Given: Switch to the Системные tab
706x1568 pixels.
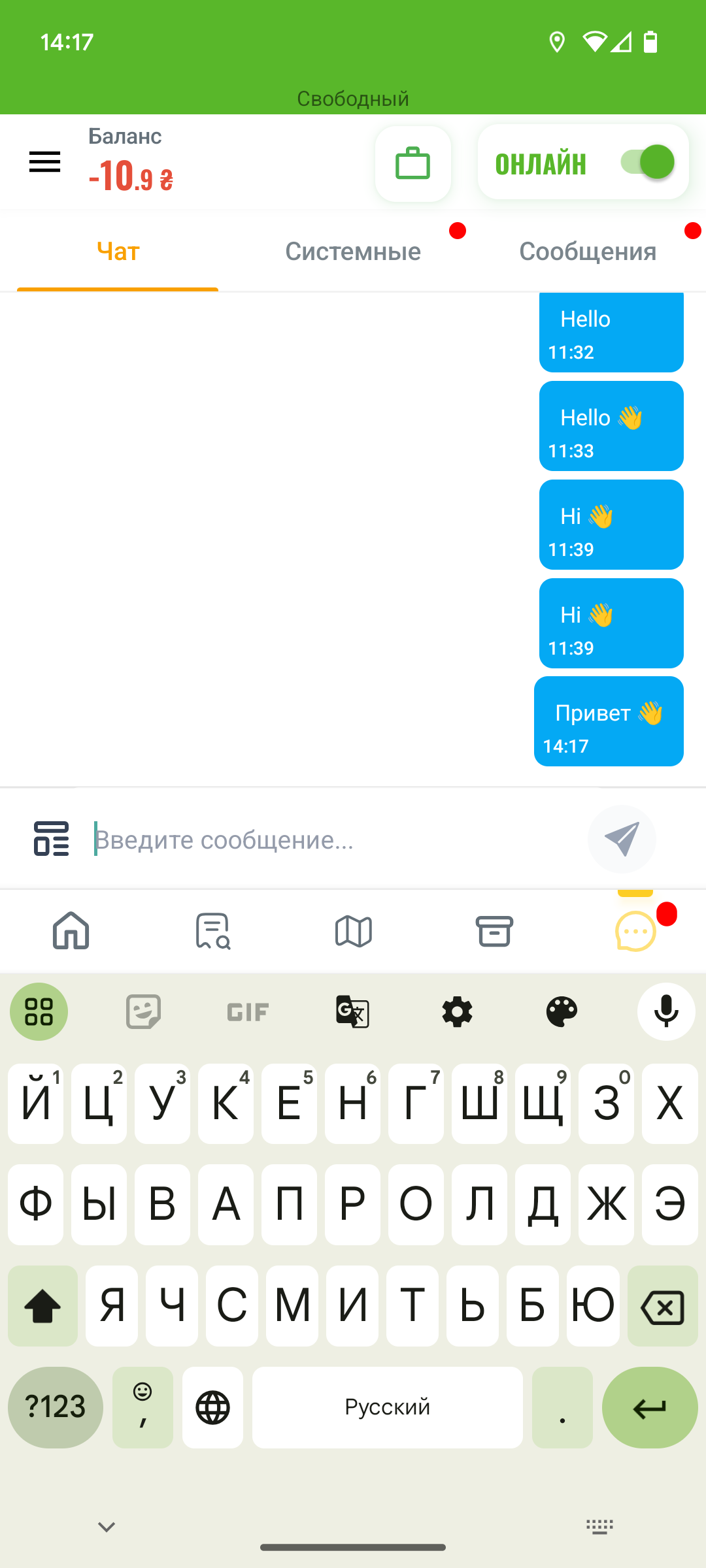Looking at the screenshot, I should (353, 252).
